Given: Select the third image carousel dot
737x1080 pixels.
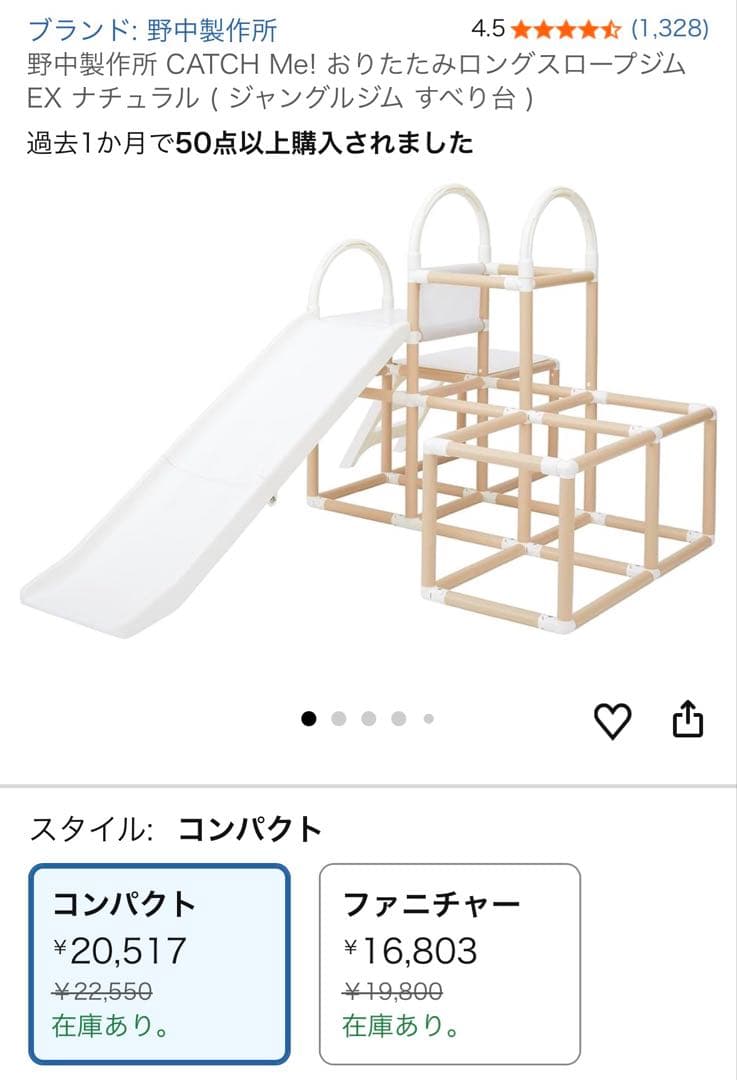Looking at the screenshot, I should [x=369, y=717].
